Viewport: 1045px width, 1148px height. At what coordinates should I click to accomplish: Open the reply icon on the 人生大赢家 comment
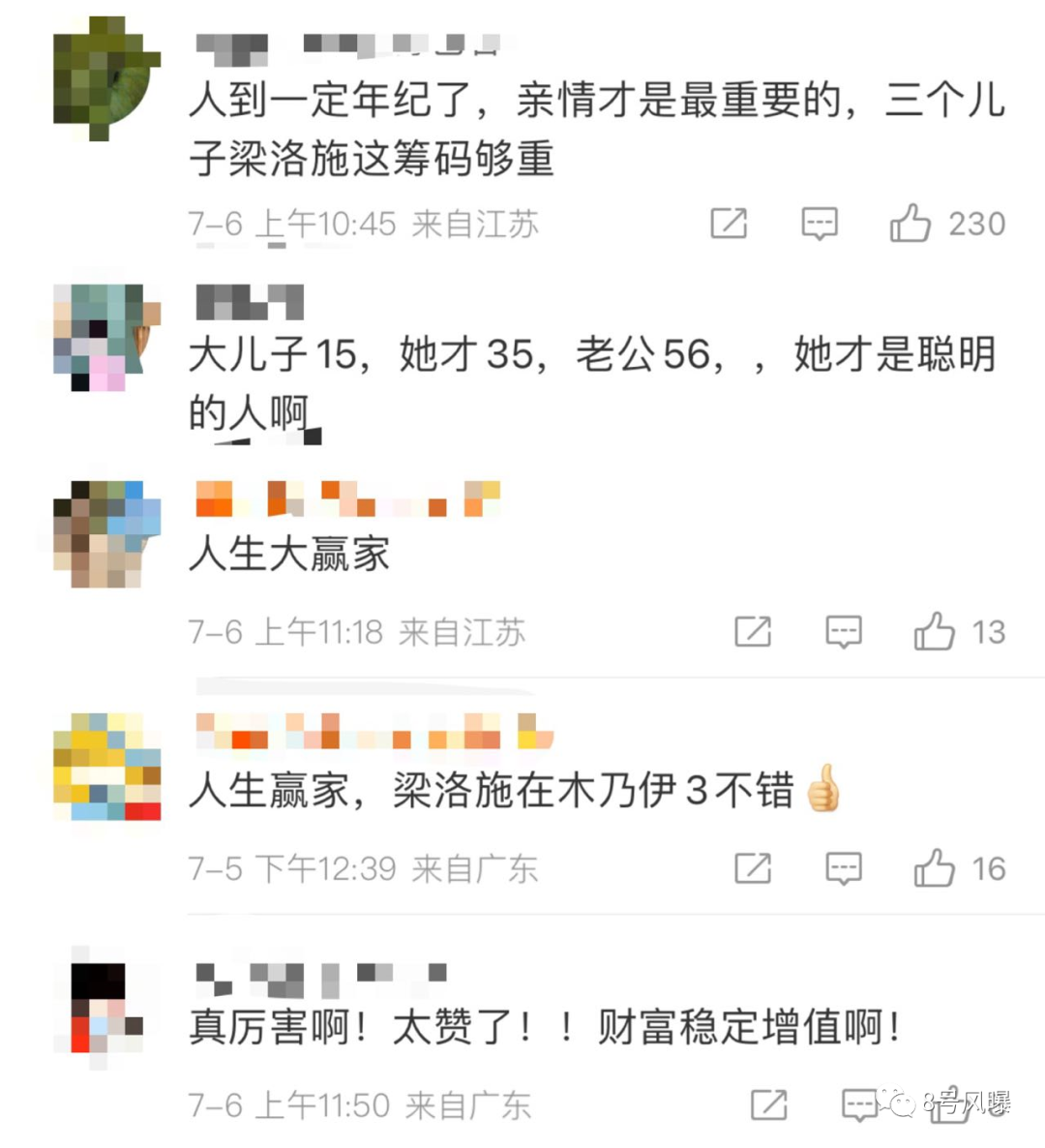coord(843,632)
